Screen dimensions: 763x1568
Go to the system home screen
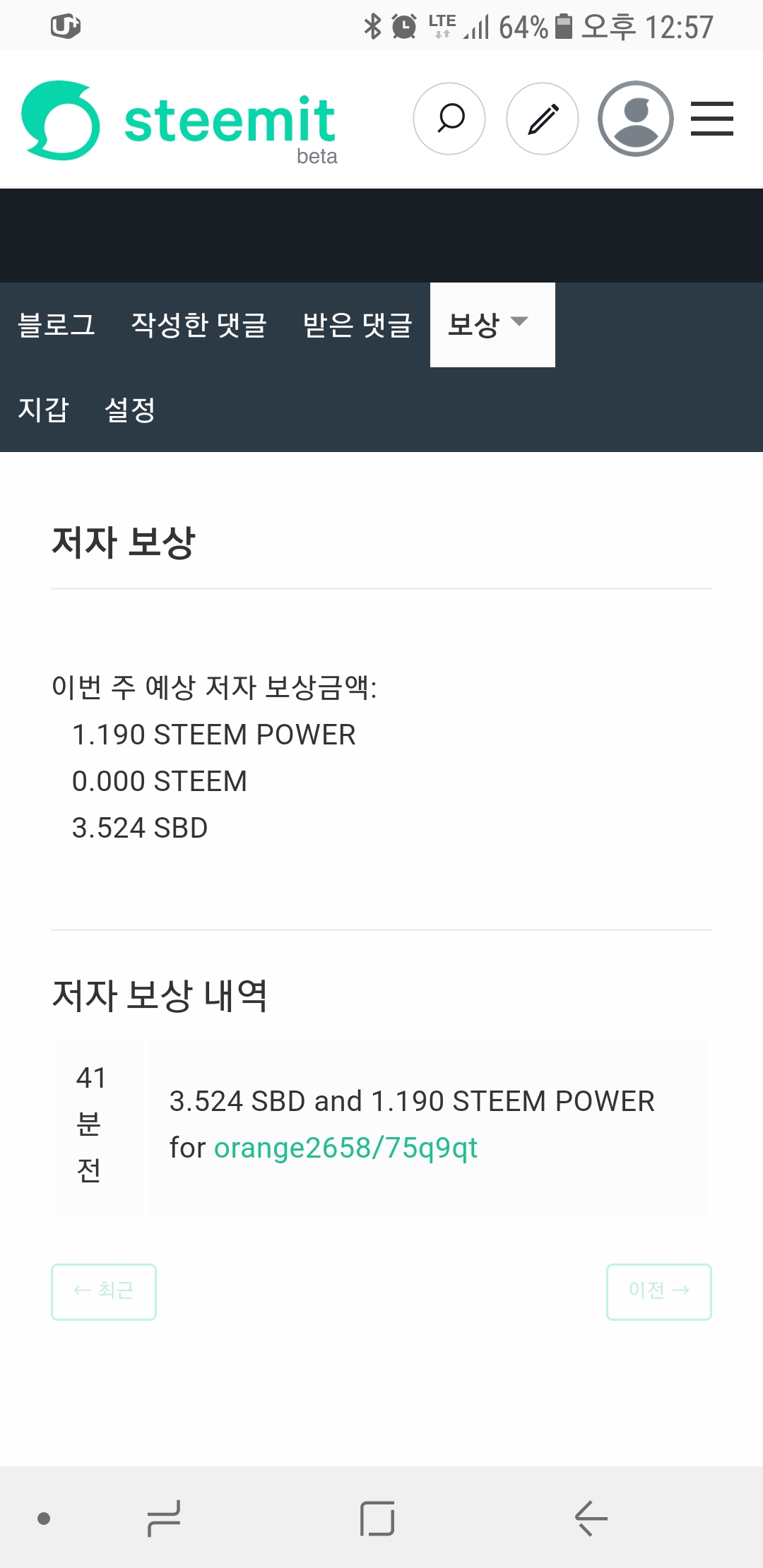coord(377,1519)
